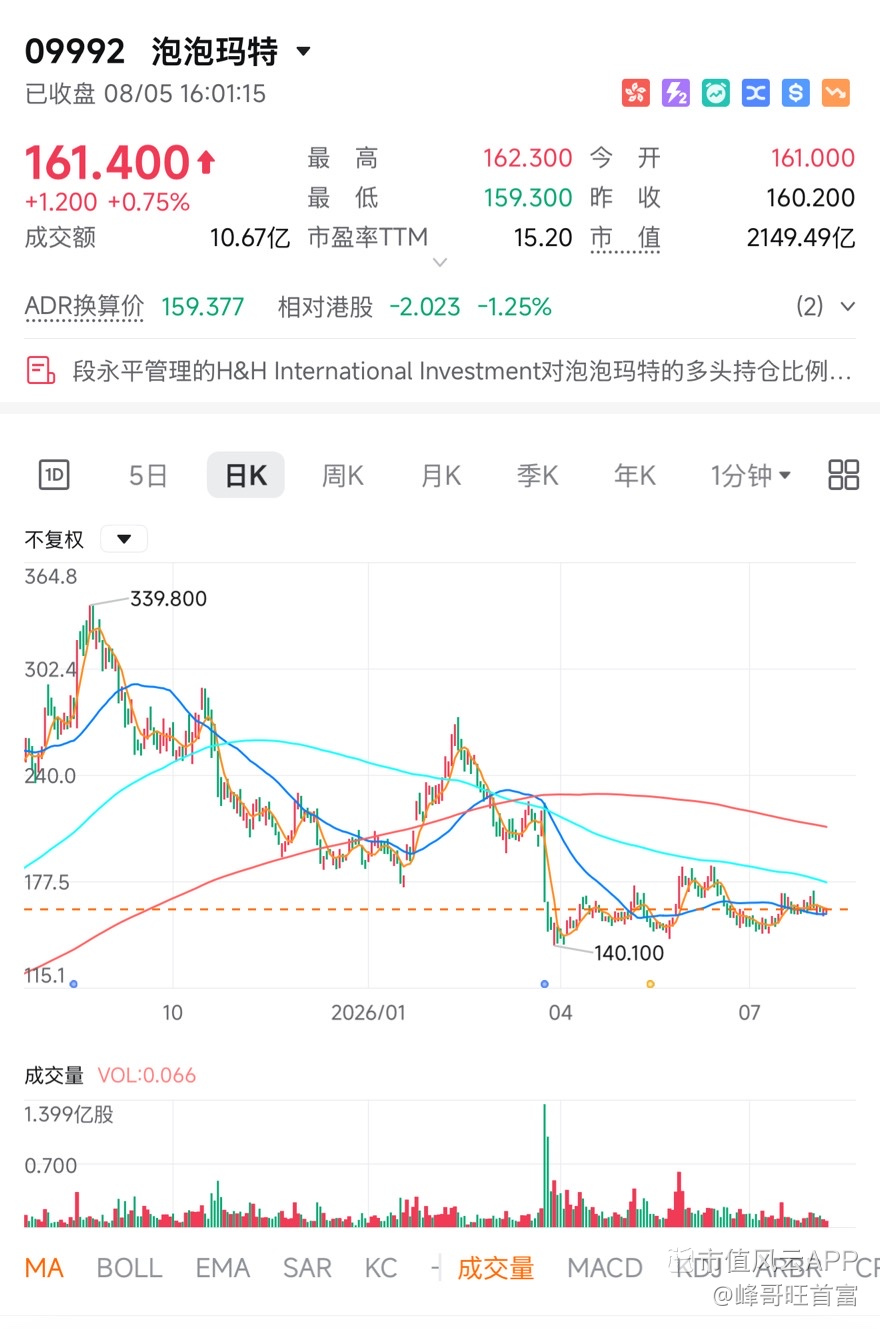880x1329 pixels.
Task: Show the 年K chart
Action: [635, 476]
